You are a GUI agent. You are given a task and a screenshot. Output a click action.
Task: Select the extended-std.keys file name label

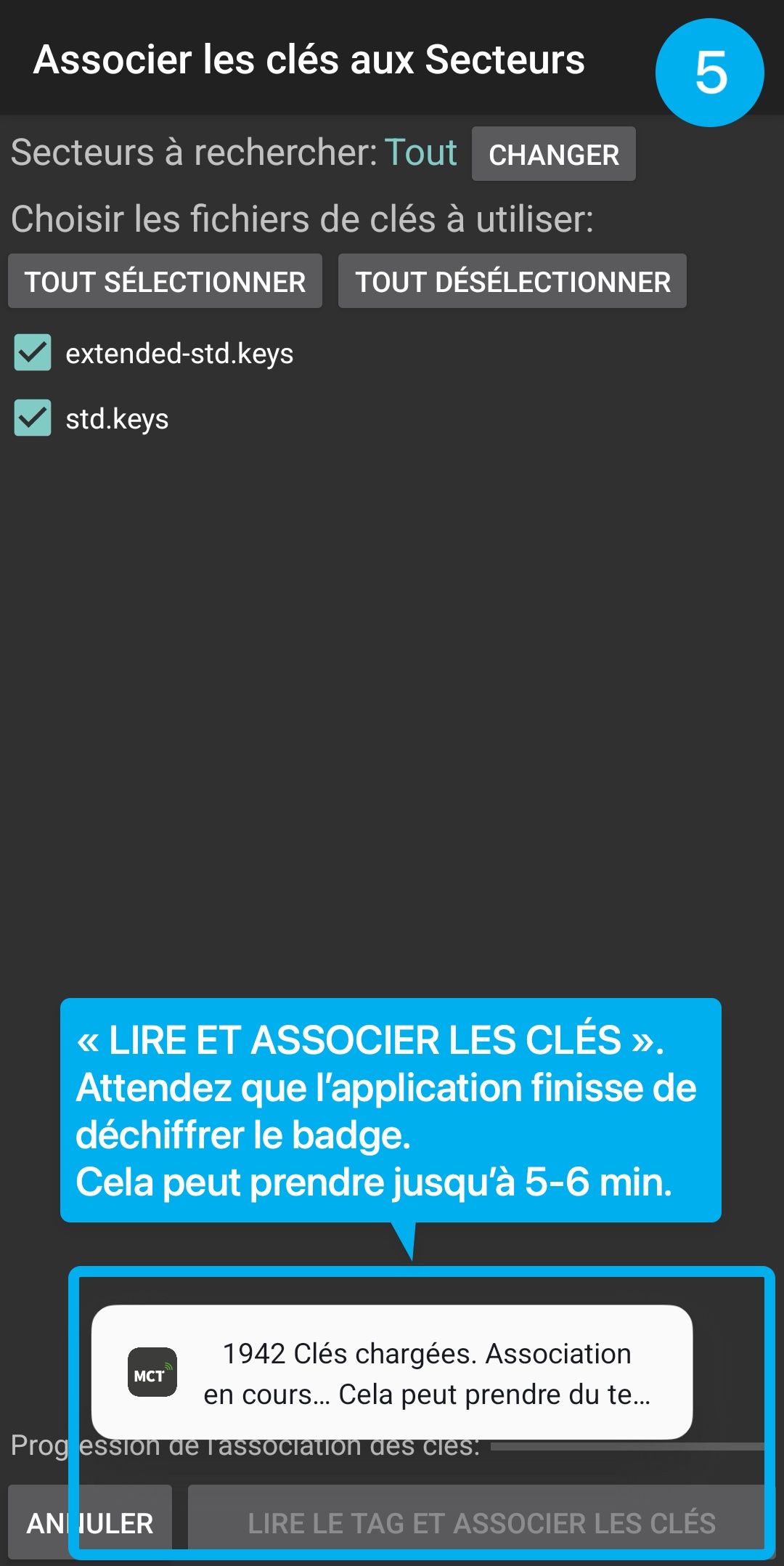tap(179, 354)
